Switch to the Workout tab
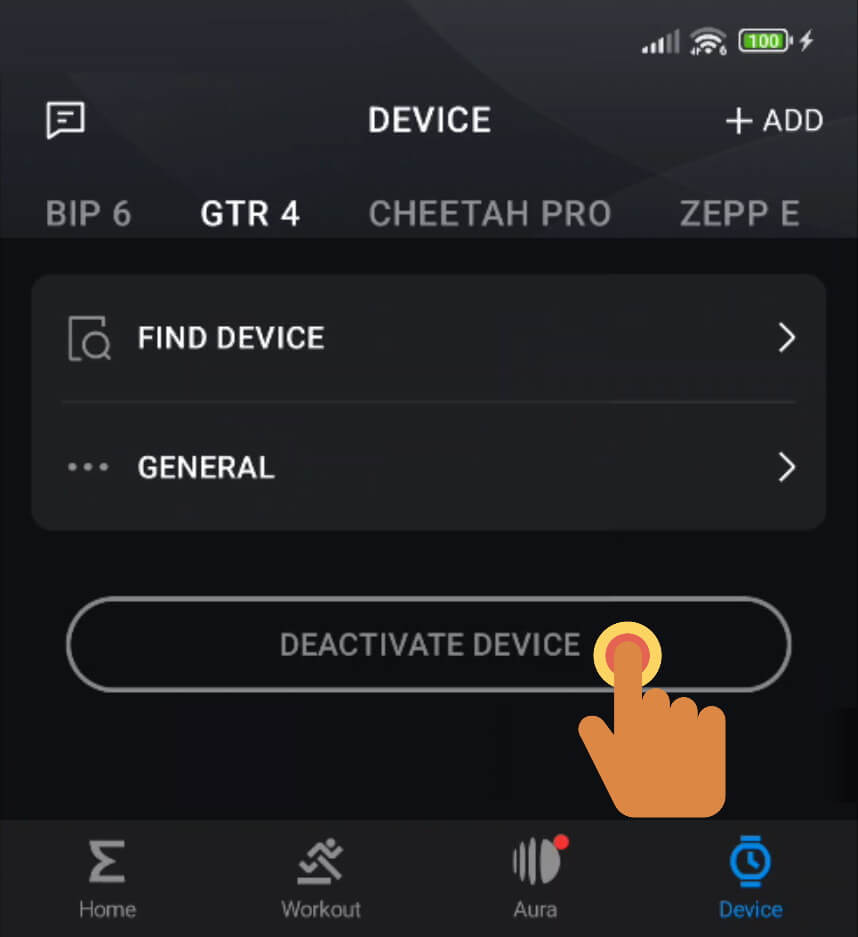858x937 pixels. click(321, 878)
